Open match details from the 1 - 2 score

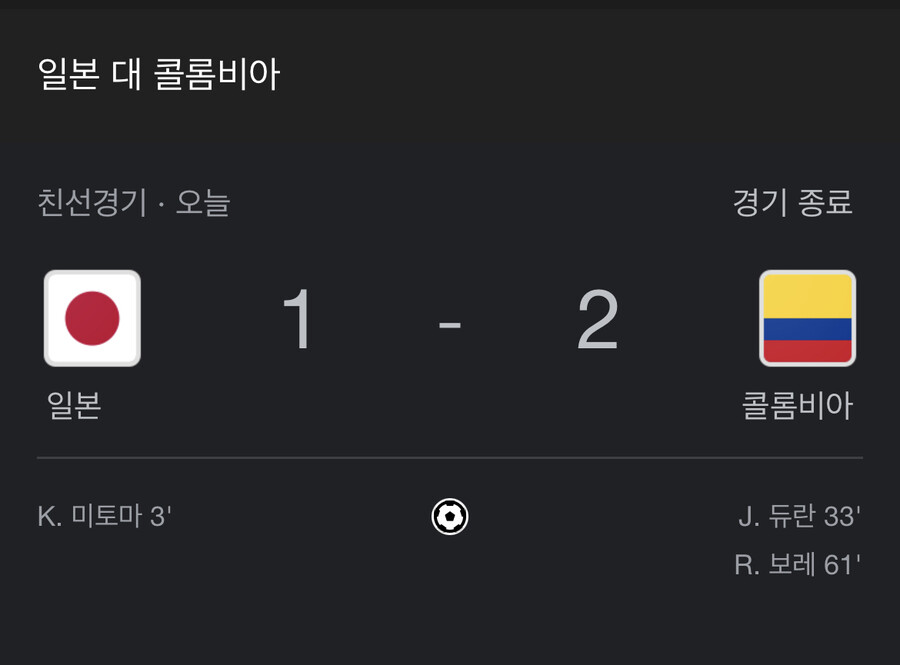(449, 322)
